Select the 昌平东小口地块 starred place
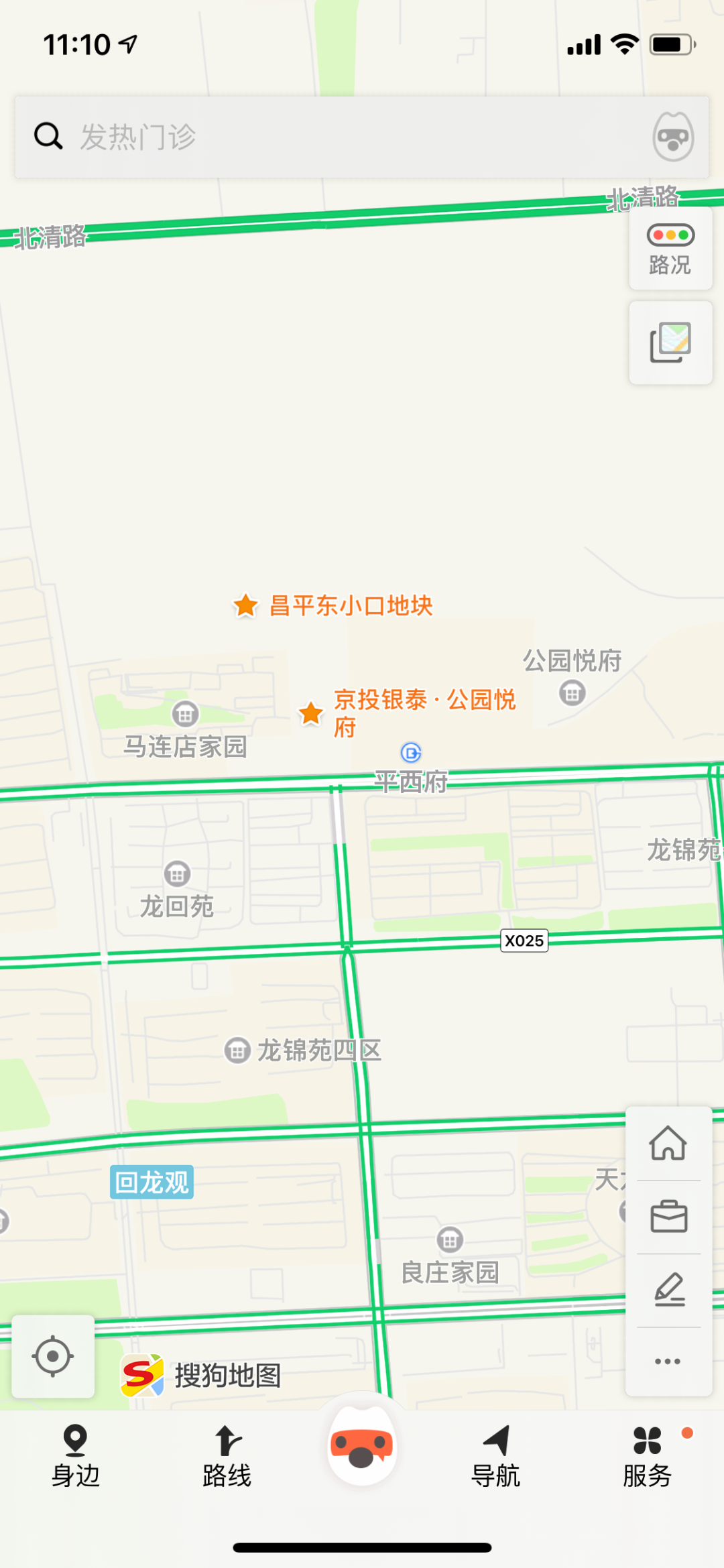Image resolution: width=724 pixels, height=1568 pixels. 246,605
